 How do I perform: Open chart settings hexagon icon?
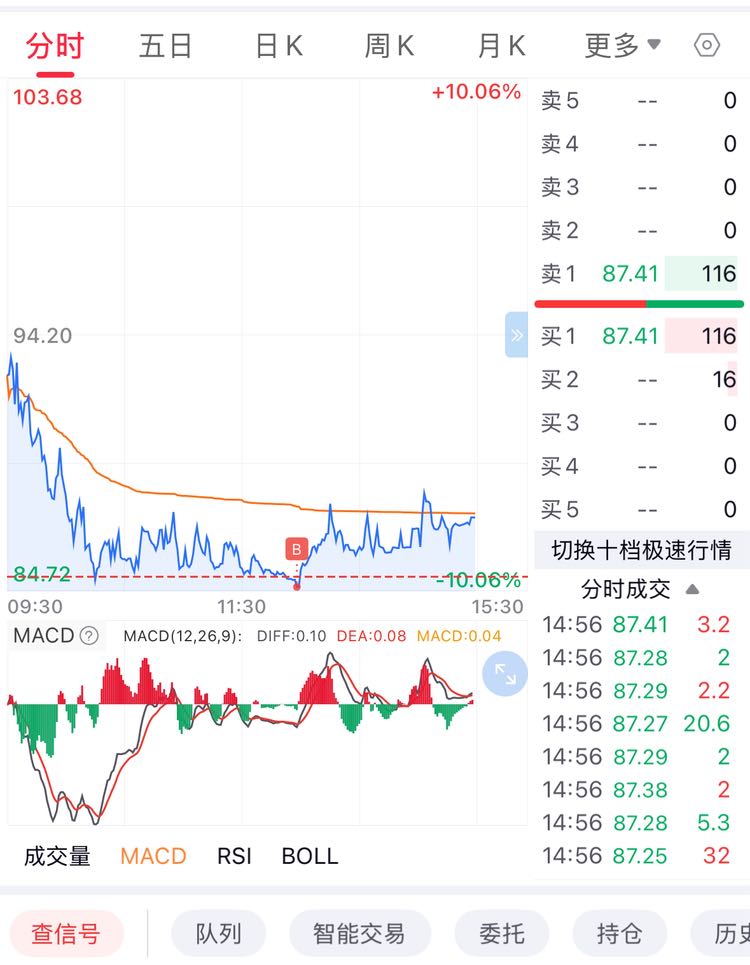(706, 46)
